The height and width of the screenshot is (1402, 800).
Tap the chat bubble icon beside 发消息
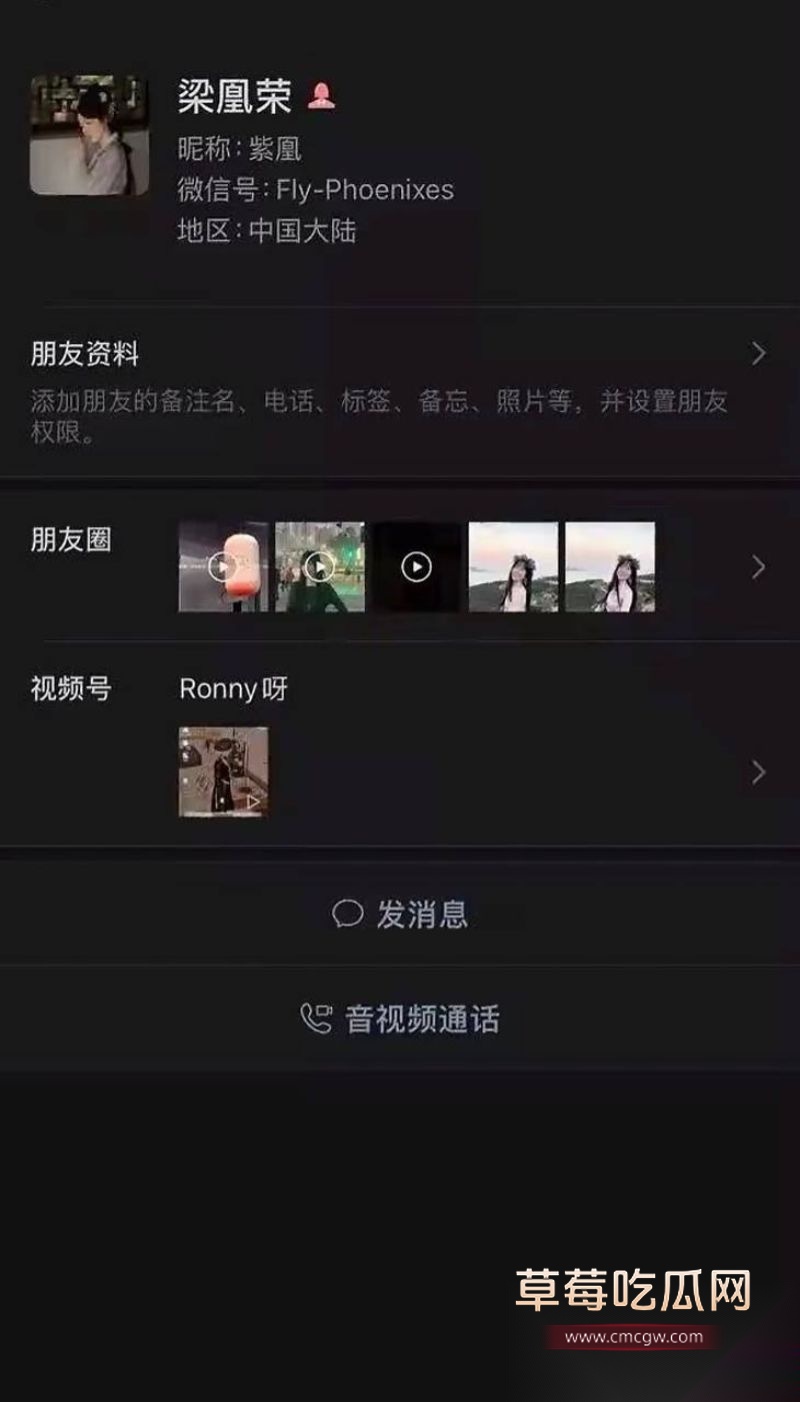[x=349, y=913]
